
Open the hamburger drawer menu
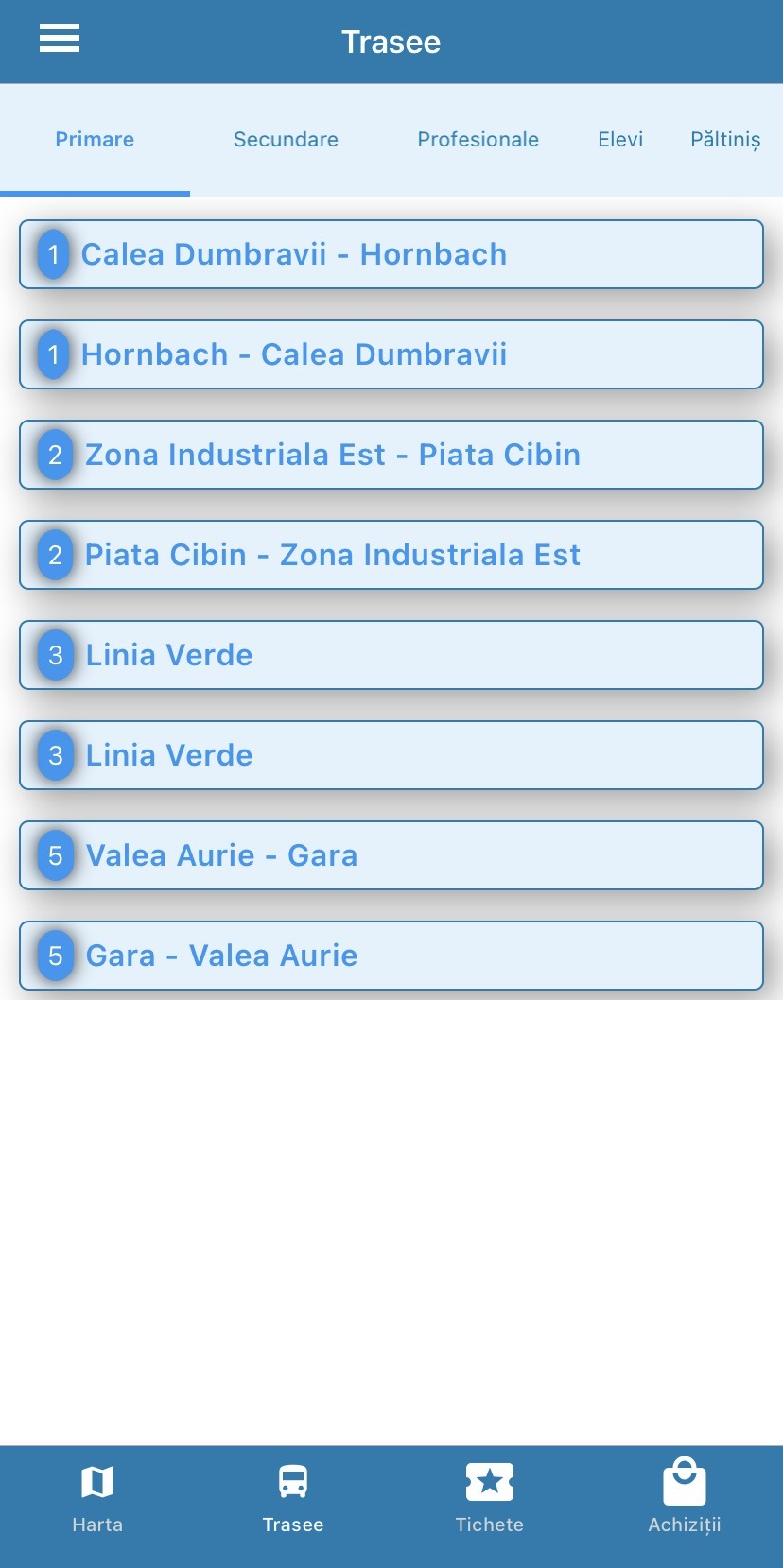tap(59, 38)
